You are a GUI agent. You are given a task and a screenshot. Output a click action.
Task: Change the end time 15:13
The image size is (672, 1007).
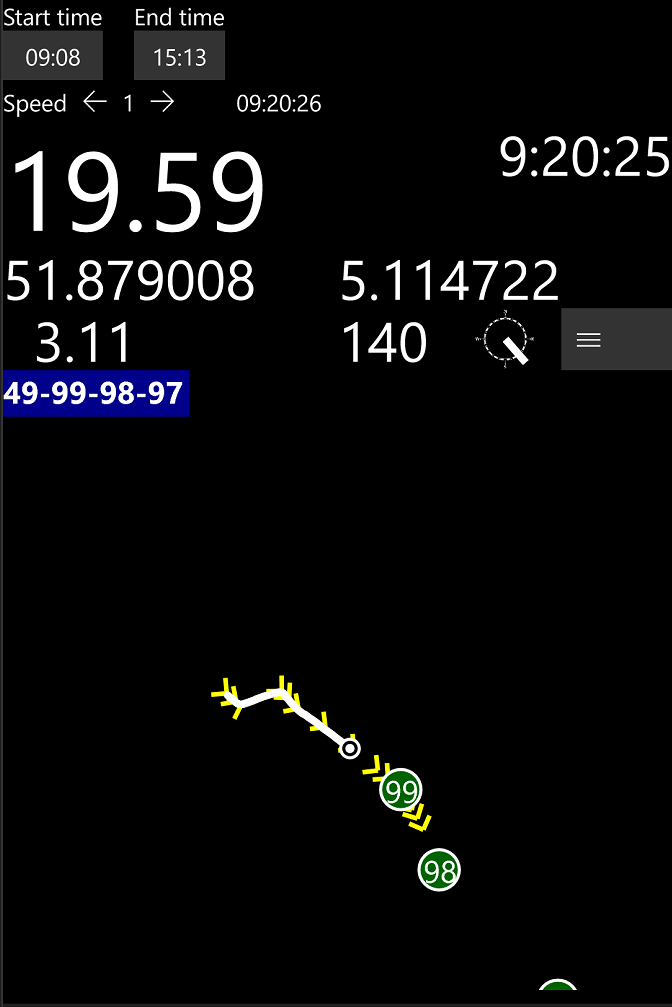(179, 56)
